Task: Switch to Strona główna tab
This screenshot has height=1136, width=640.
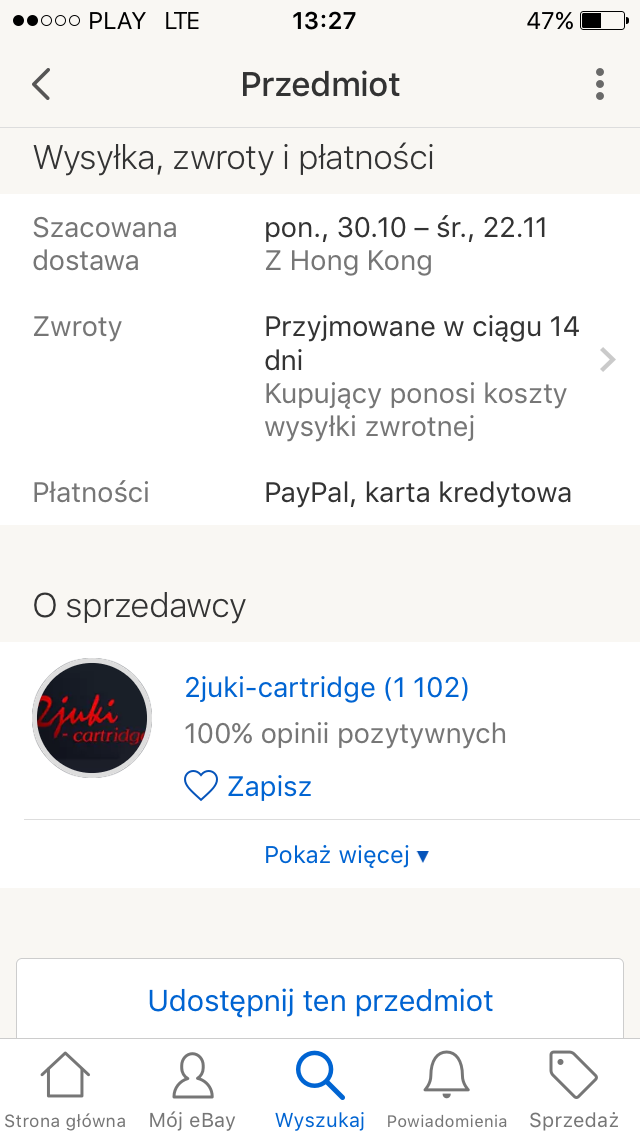Action: tap(65, 1089)
